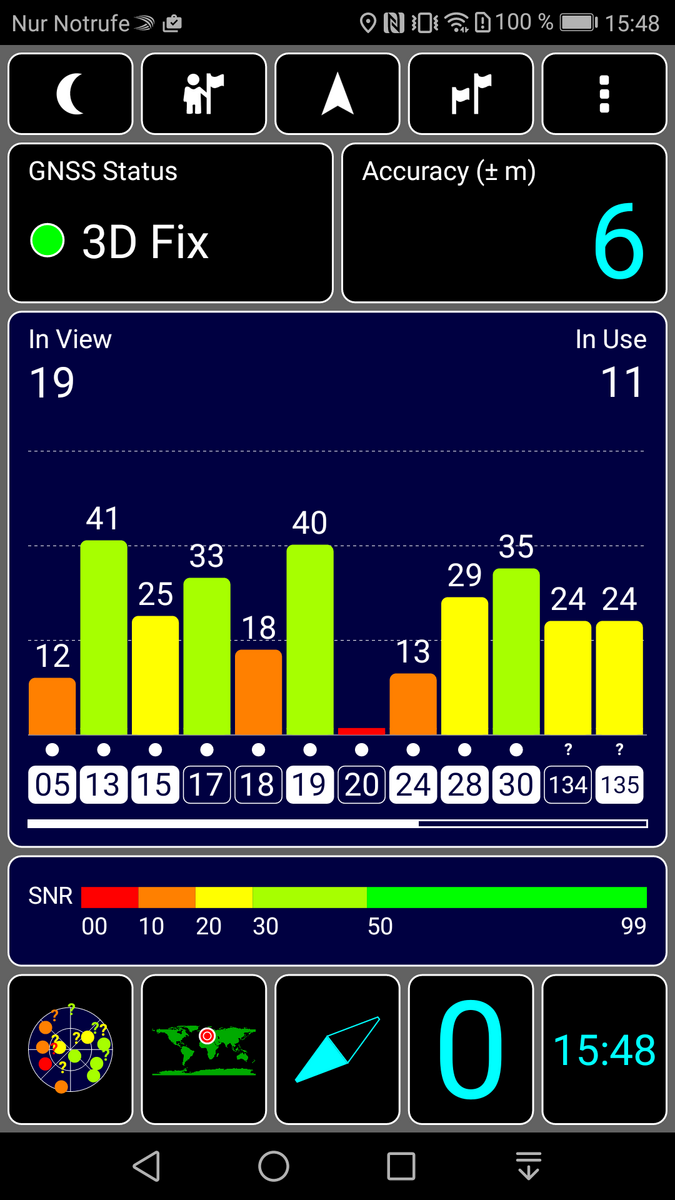Go to the home screen
Viewport: 675px width, 1200px height.
pos(274,1165)
